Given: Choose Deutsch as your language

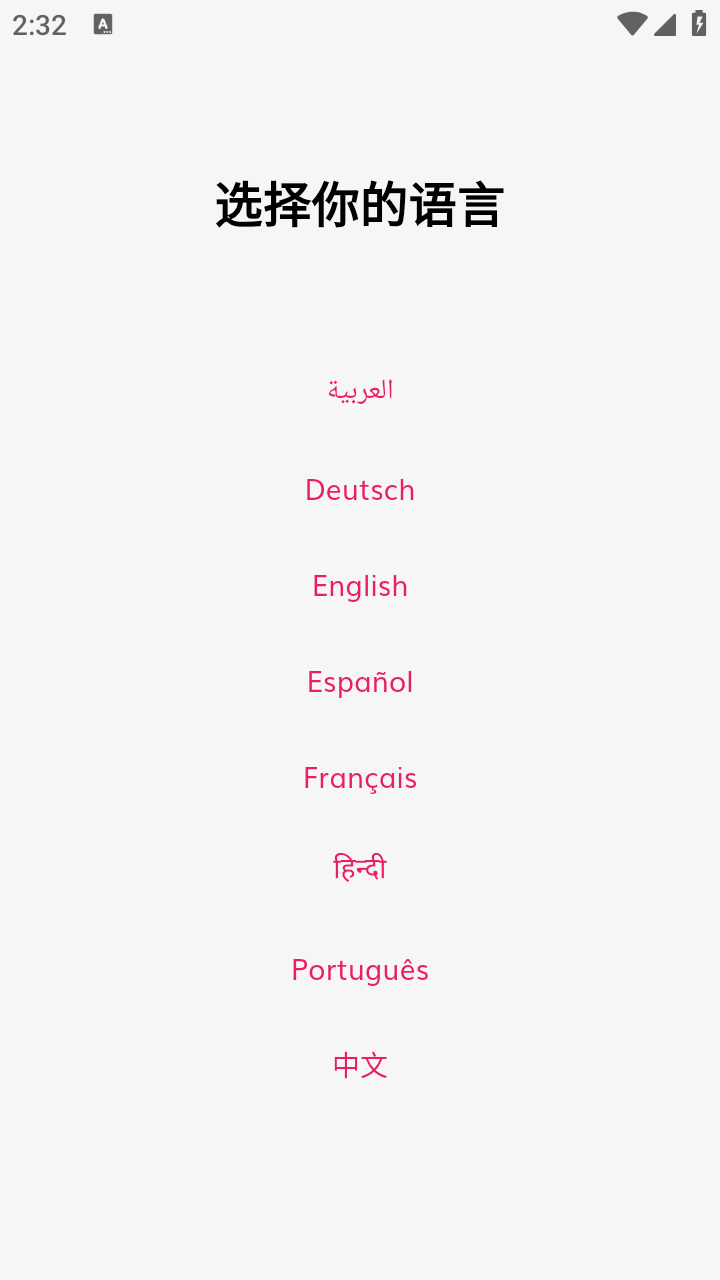Looking at the screenshot, I should pyautogui.click(x=360, y=490).
